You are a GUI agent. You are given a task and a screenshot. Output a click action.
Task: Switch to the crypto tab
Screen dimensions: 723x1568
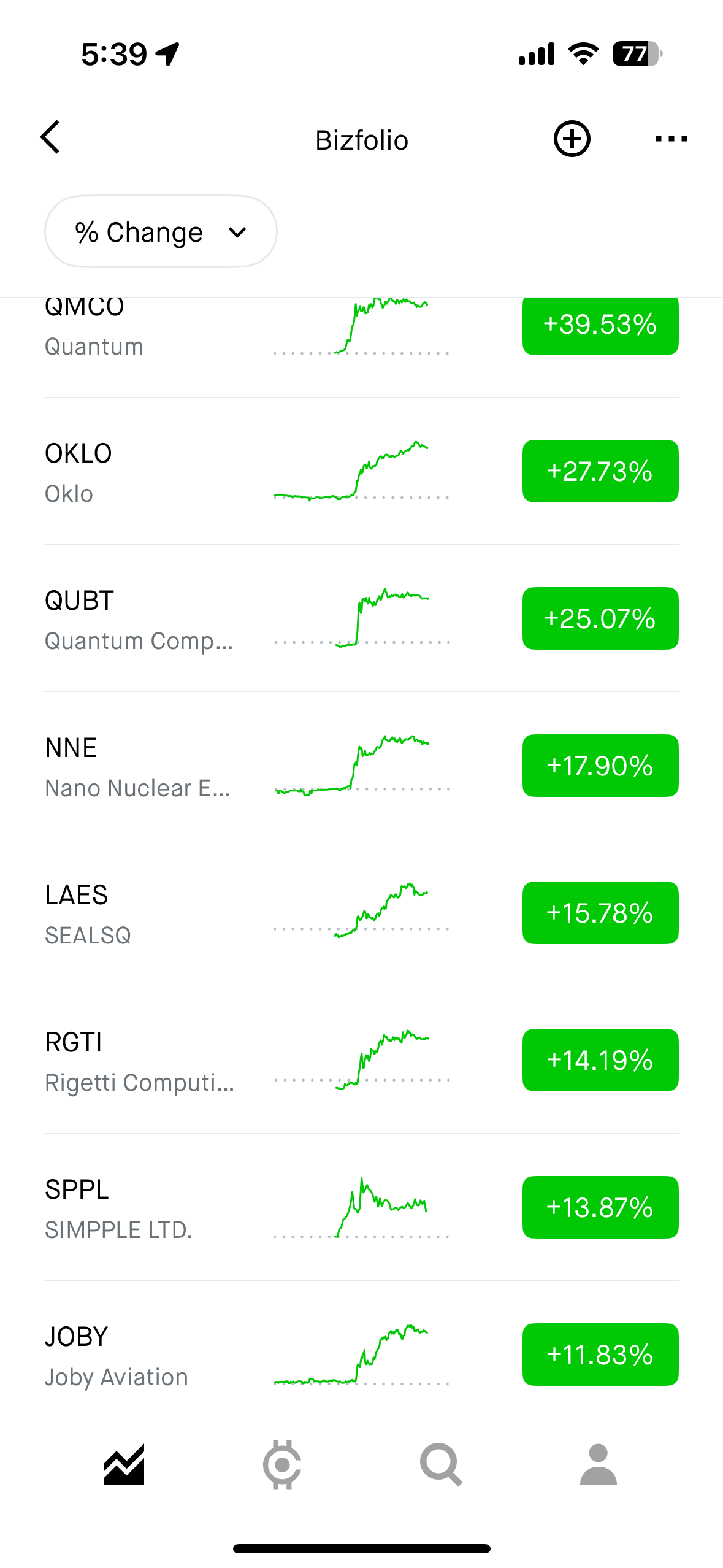click(x=282, y=1465)
